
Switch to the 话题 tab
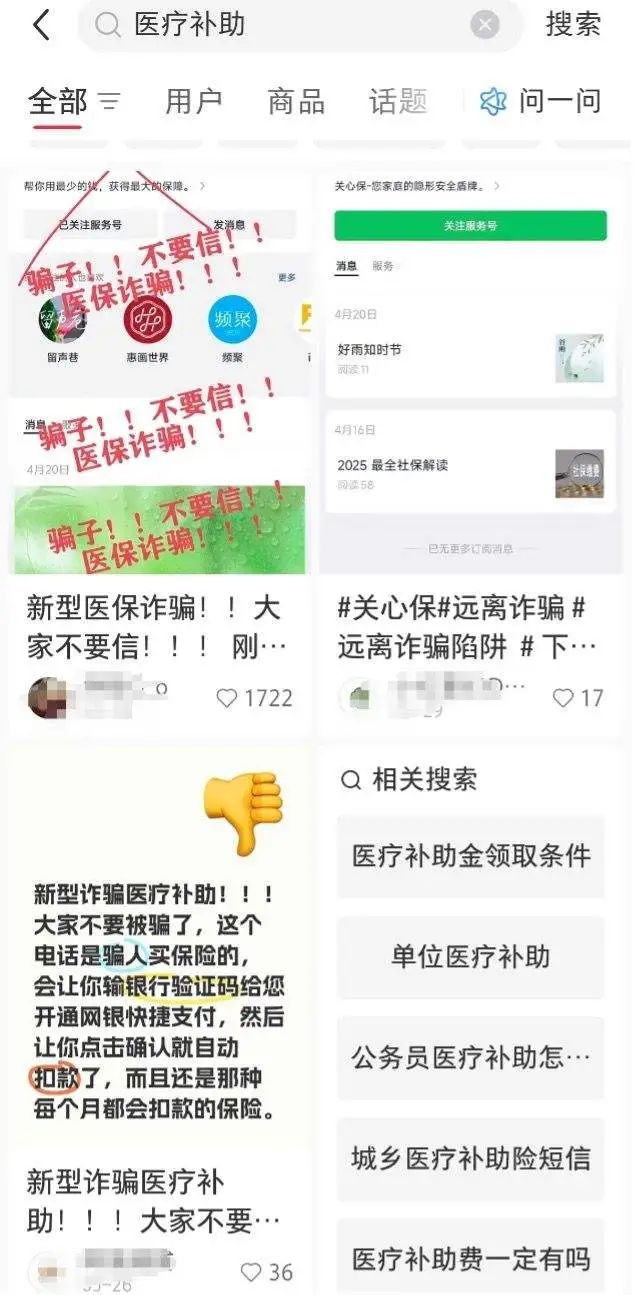[398, 101]
